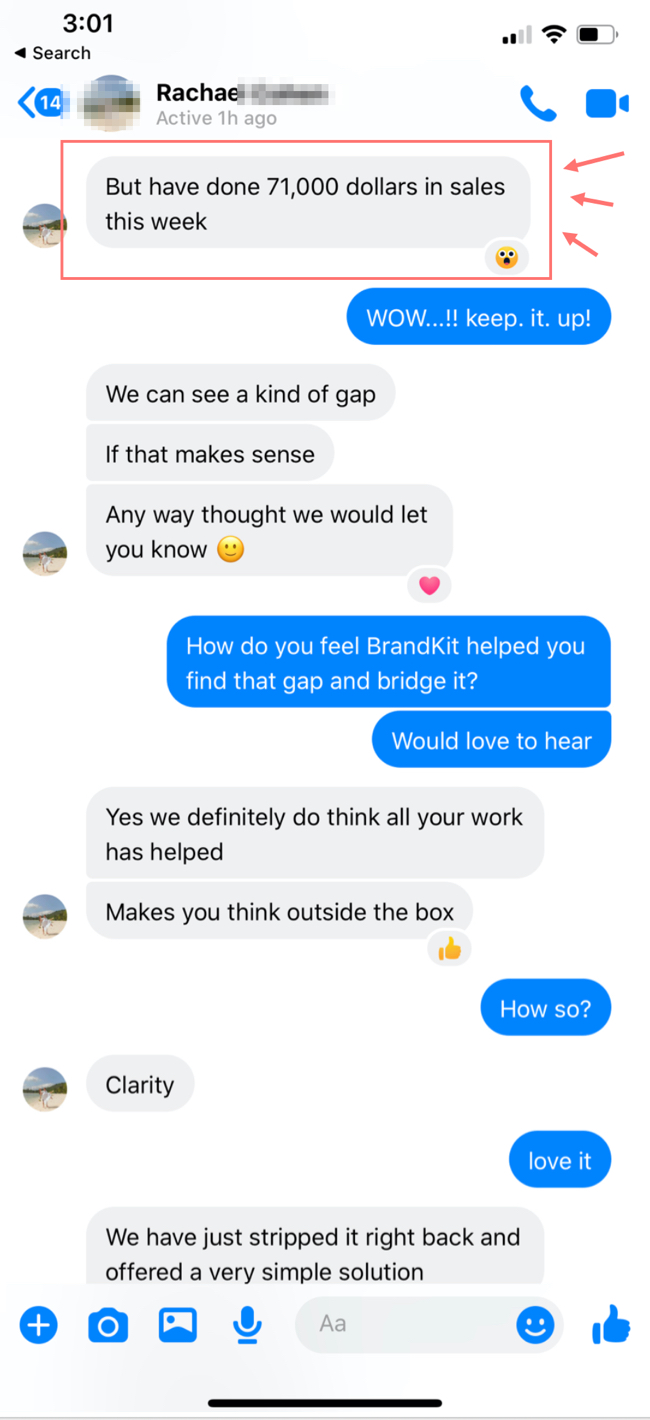The height and width of the screenshot is (1420, 650).
Task: Open the camera to take a photo
Action: click(108, 1326)
